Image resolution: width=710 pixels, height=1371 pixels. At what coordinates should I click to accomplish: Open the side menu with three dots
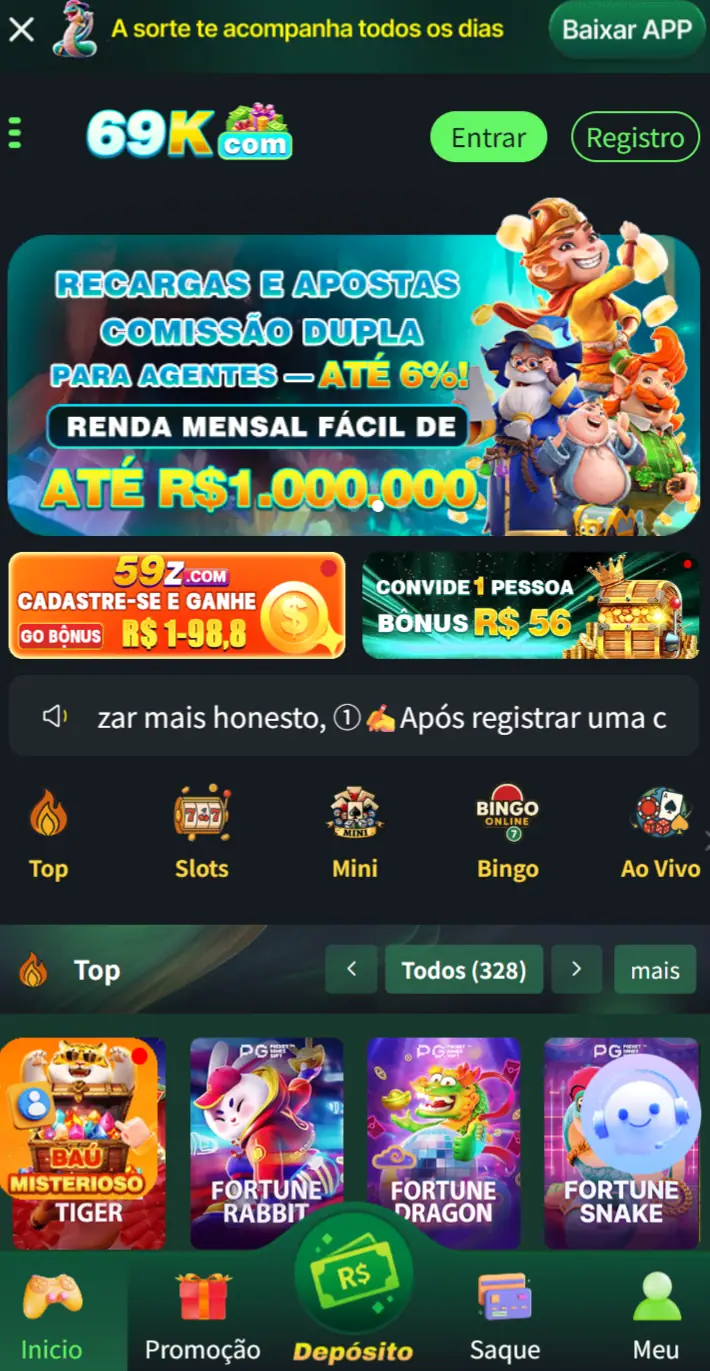click(15, 133)
